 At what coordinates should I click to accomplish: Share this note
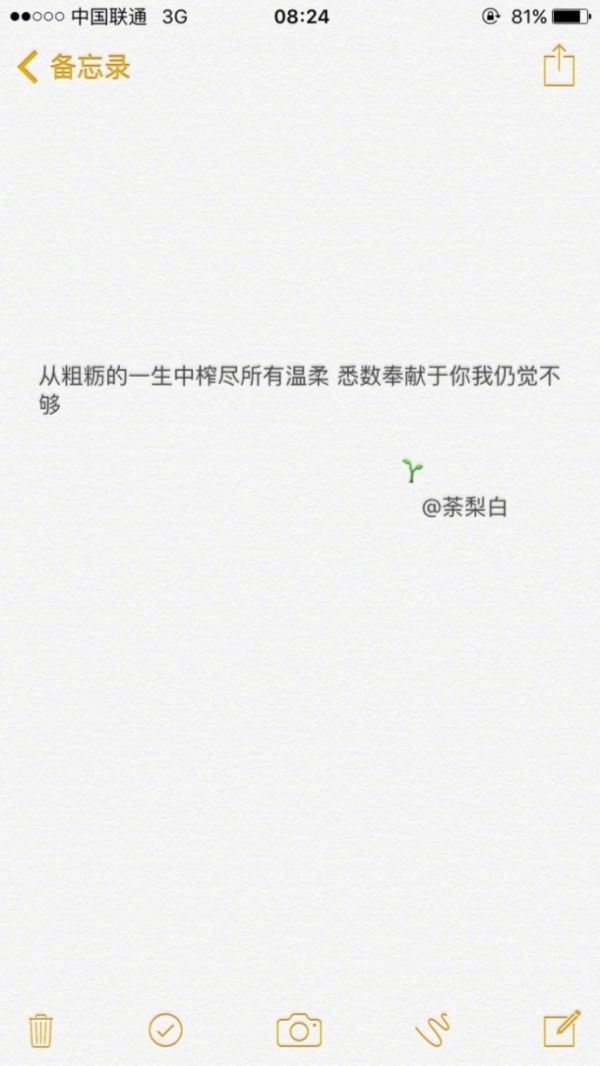pyautogui.click(x=559, y=65)
